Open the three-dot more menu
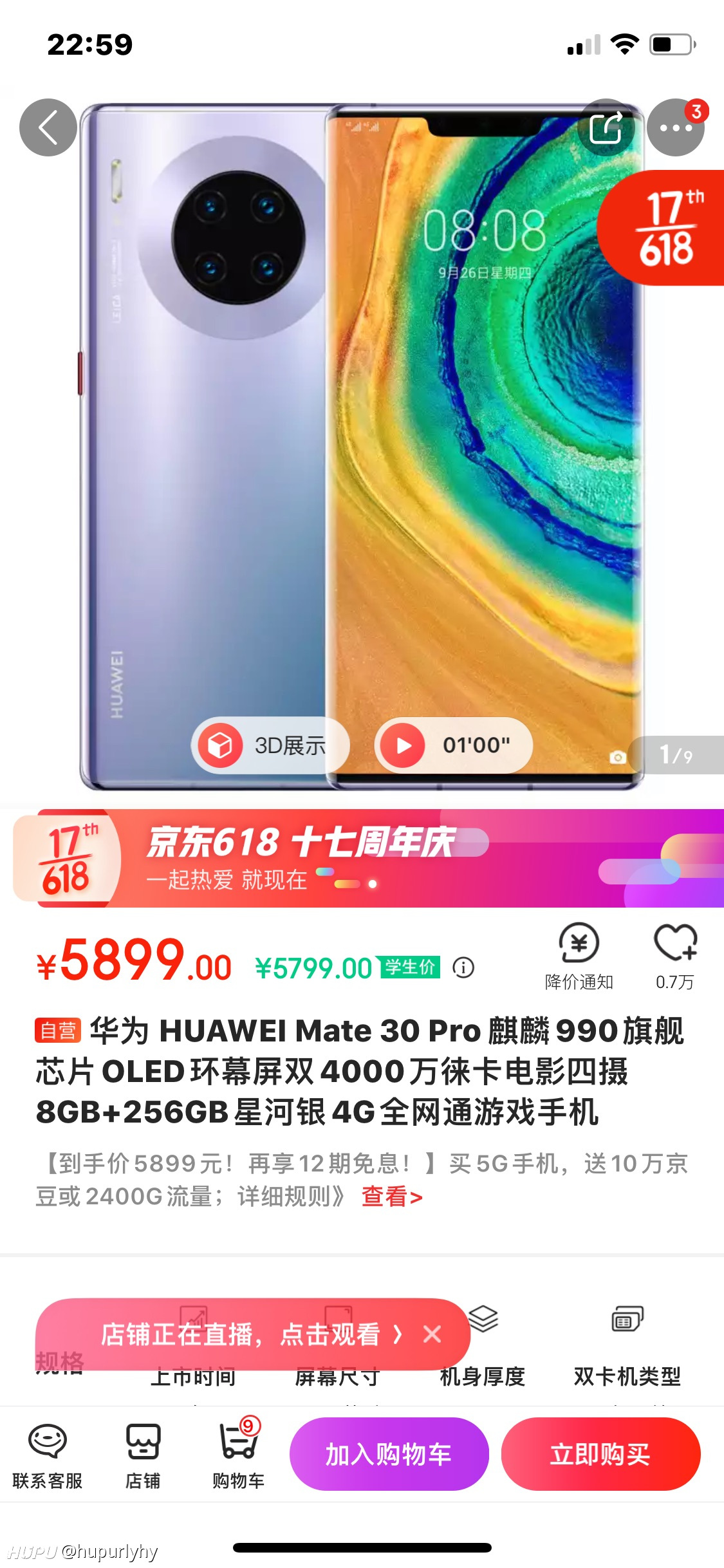This screenshot has height=1568, width=724. click(676, 127)
